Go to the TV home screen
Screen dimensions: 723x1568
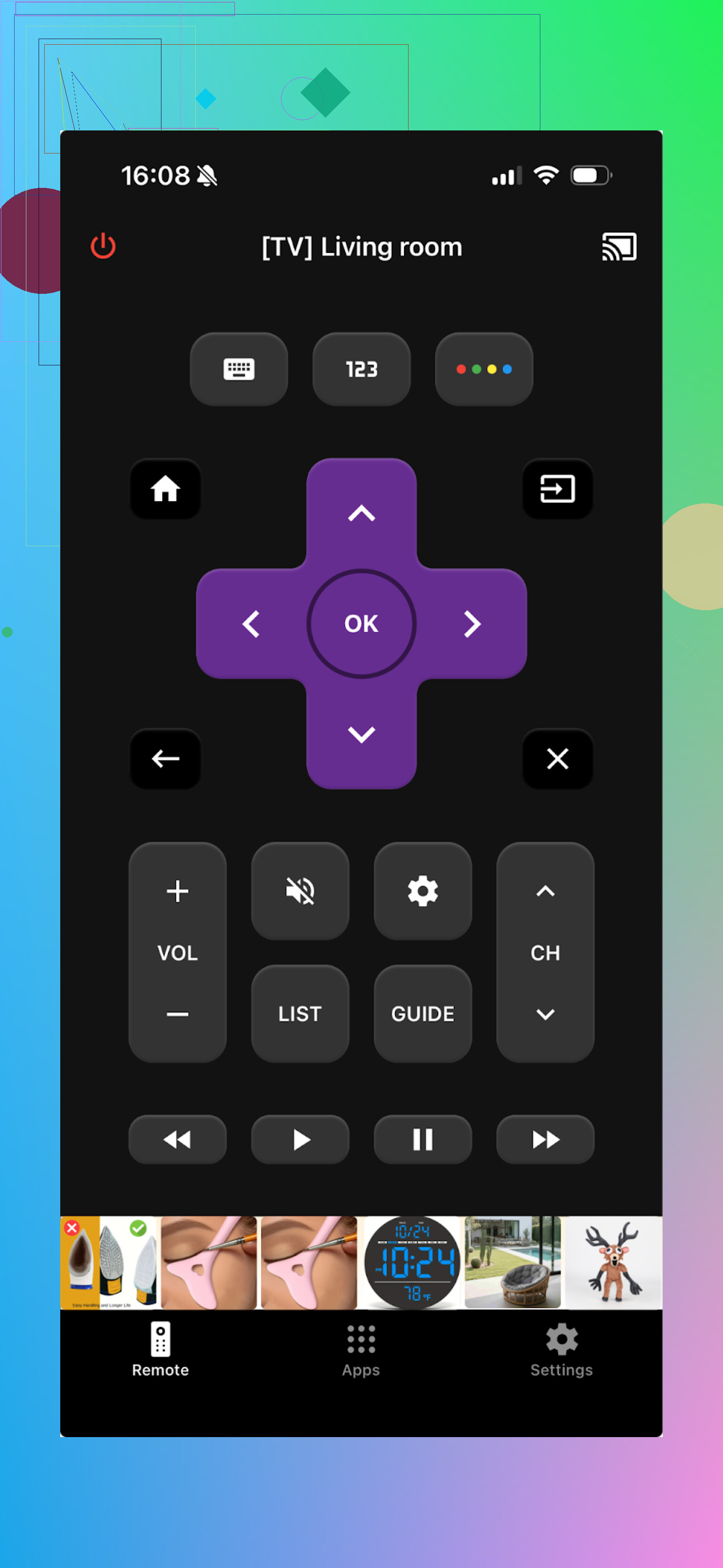[166, 489]
